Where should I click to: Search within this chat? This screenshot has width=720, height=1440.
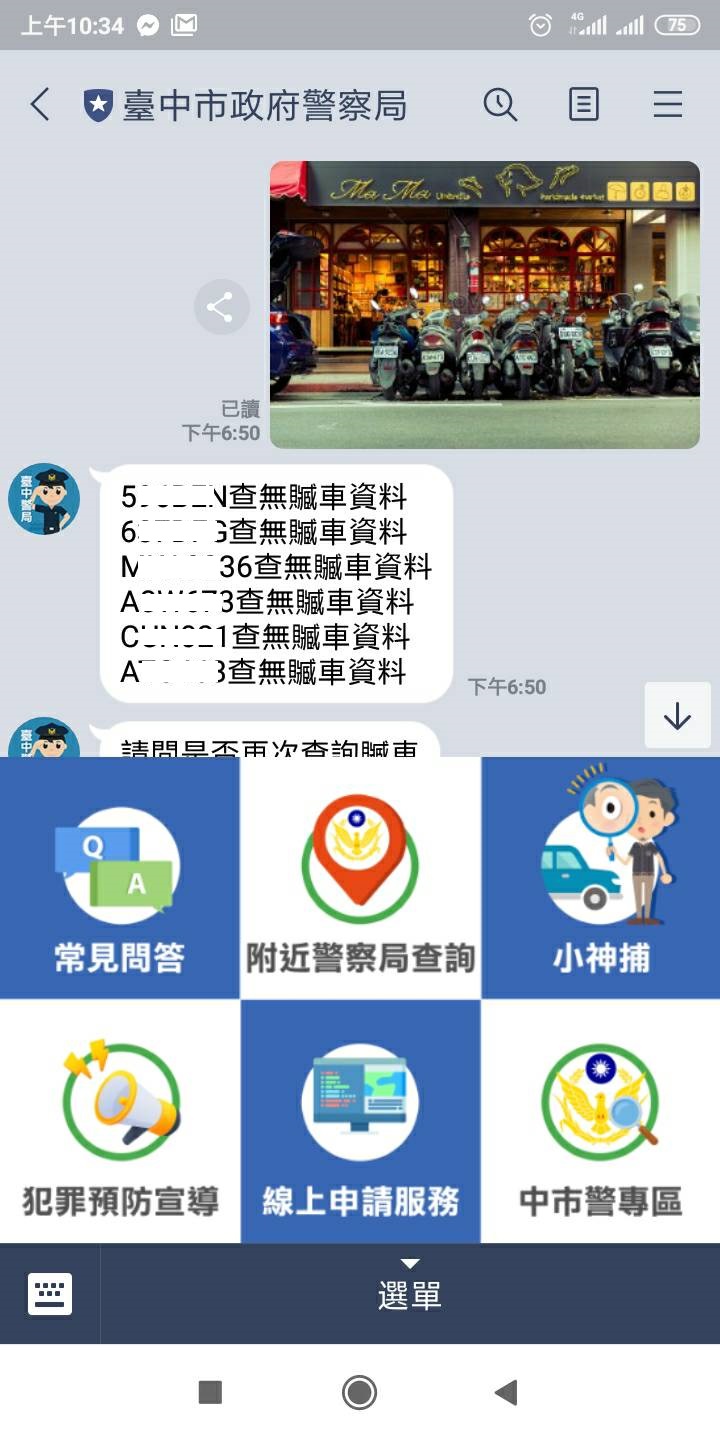[499, 104]
